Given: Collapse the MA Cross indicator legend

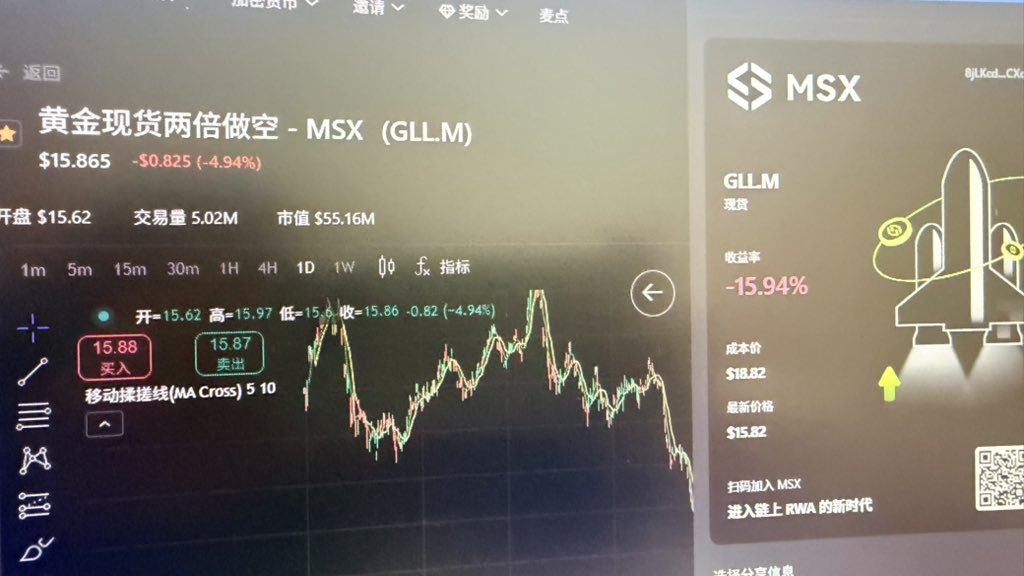Looking at the screenshot, I should click(x=105, y=423).
